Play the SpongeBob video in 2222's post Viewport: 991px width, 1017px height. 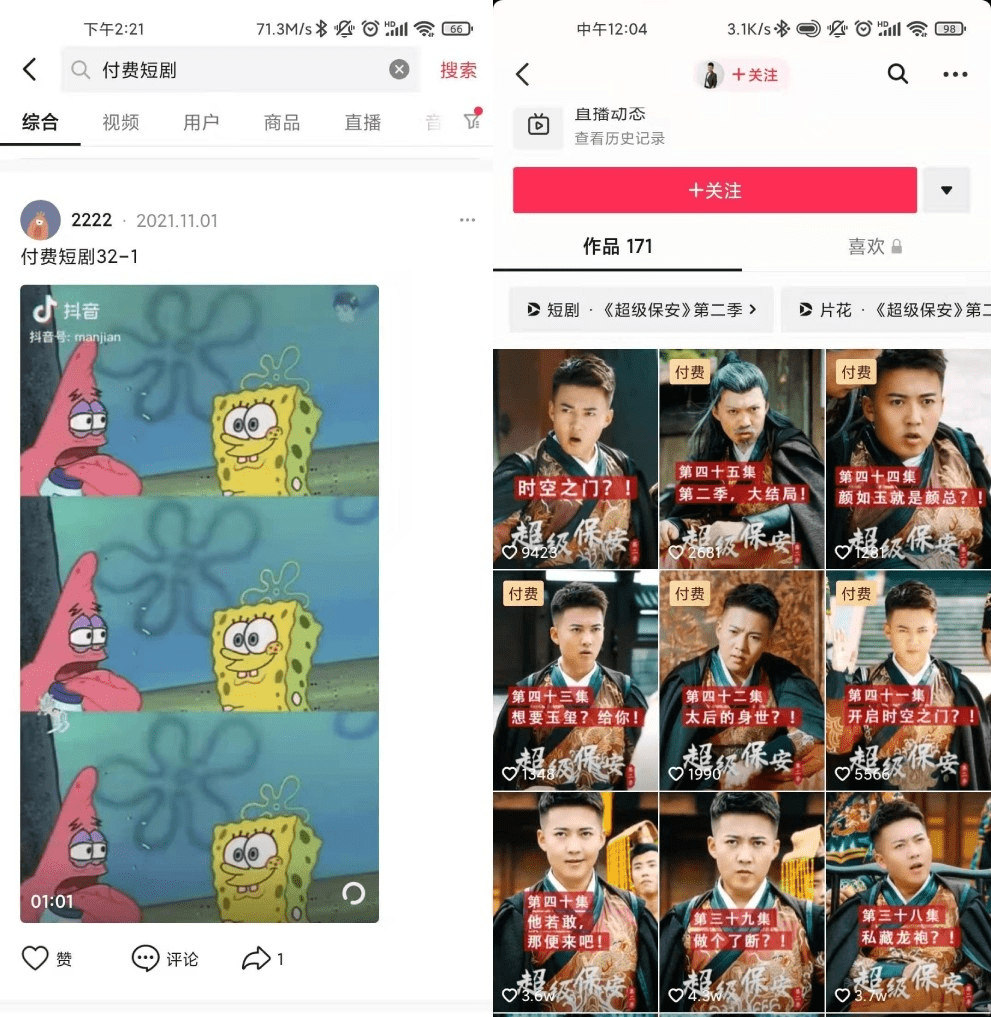coord(200,603)
